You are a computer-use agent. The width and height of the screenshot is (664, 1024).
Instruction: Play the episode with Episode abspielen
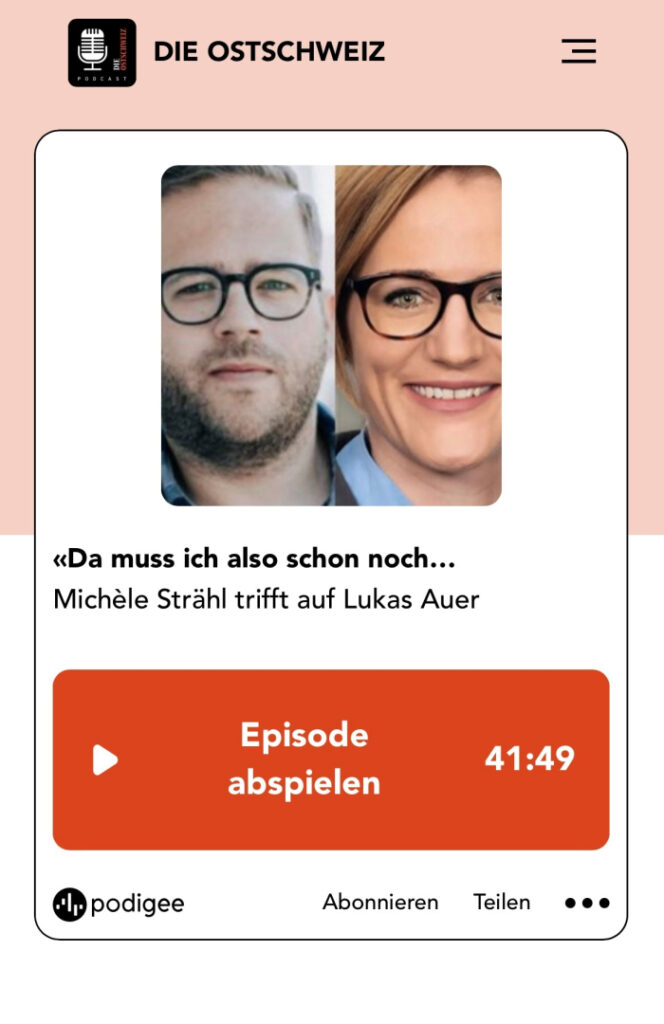point(330,760)
